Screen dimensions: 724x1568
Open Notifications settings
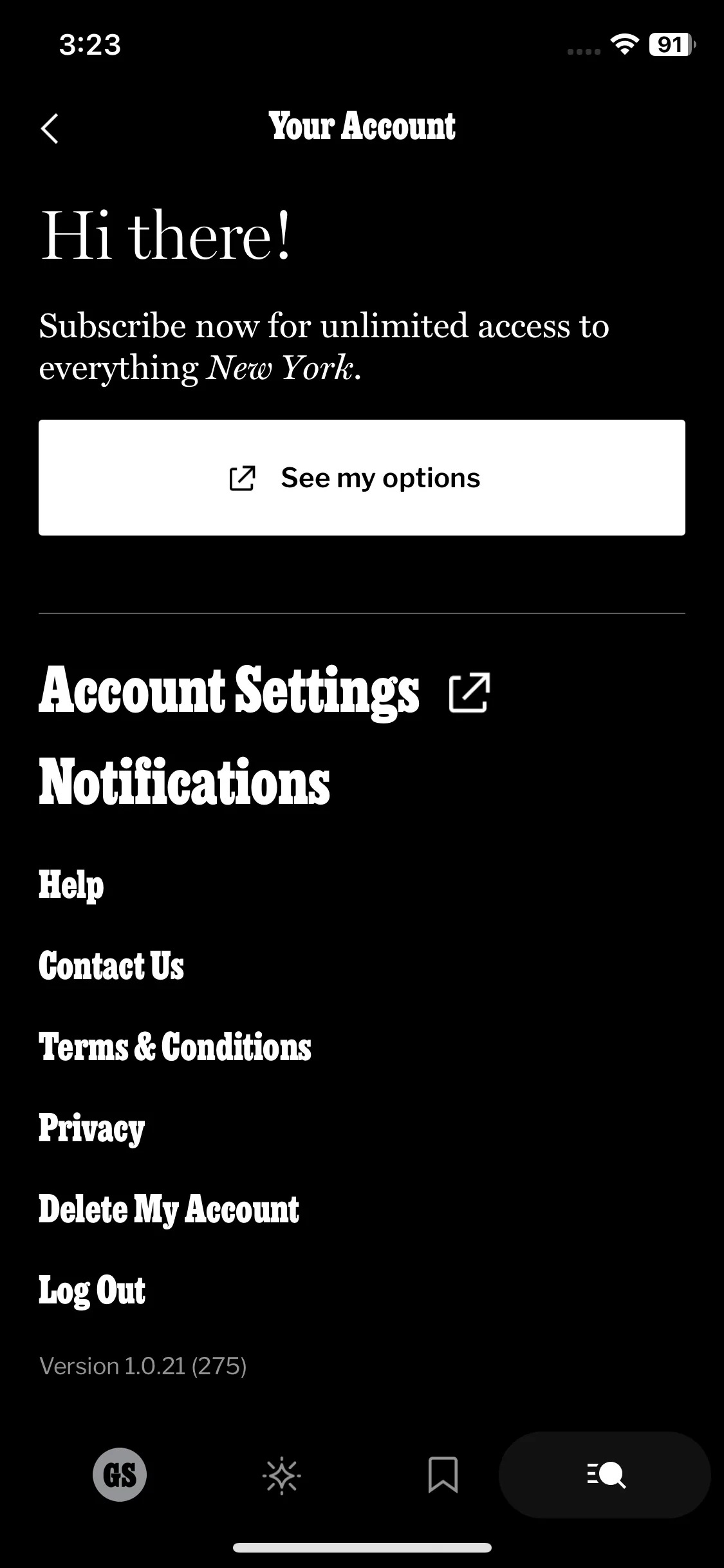coord(185,782)
